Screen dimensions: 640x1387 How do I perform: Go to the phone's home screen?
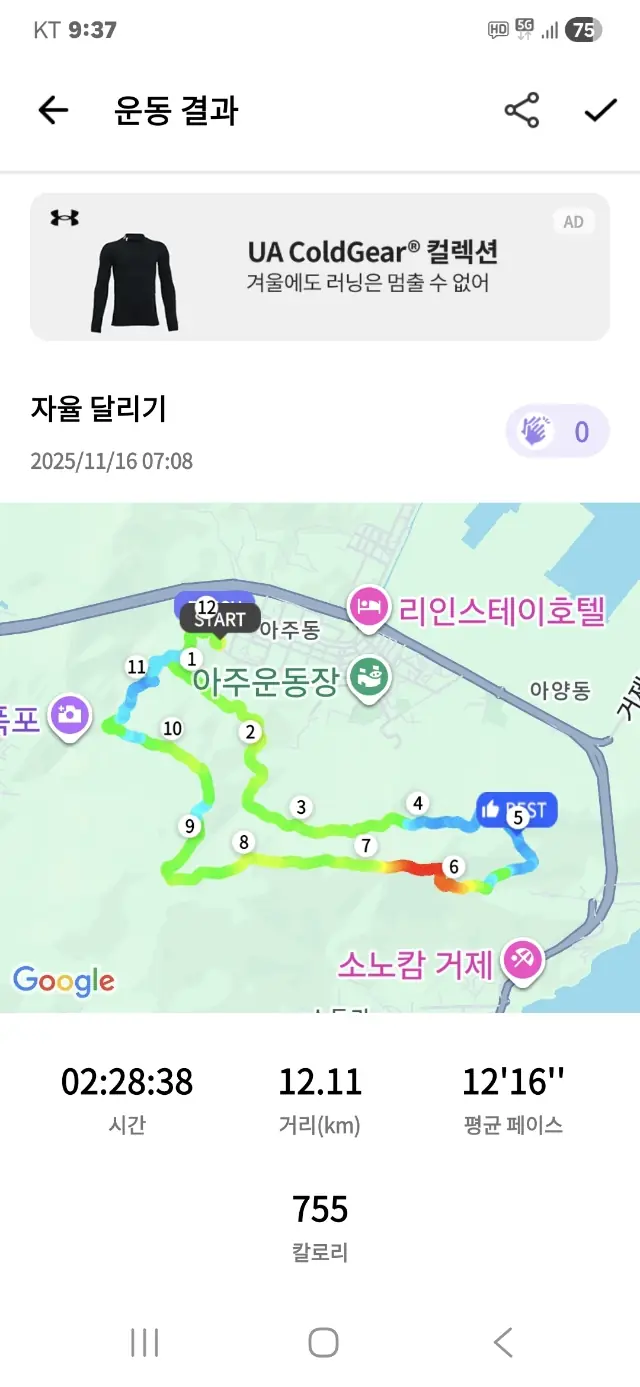(x=322, y=1342)
